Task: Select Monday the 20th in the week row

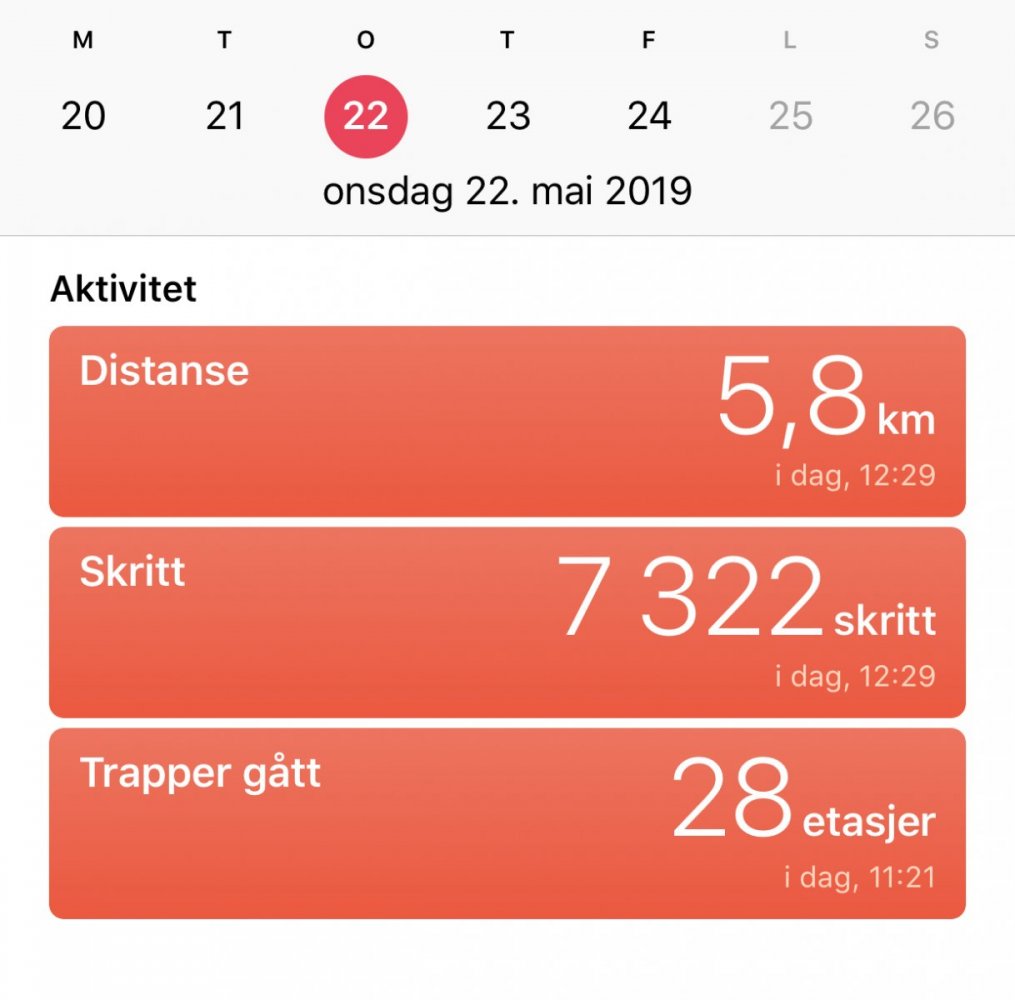Action: 83,116
